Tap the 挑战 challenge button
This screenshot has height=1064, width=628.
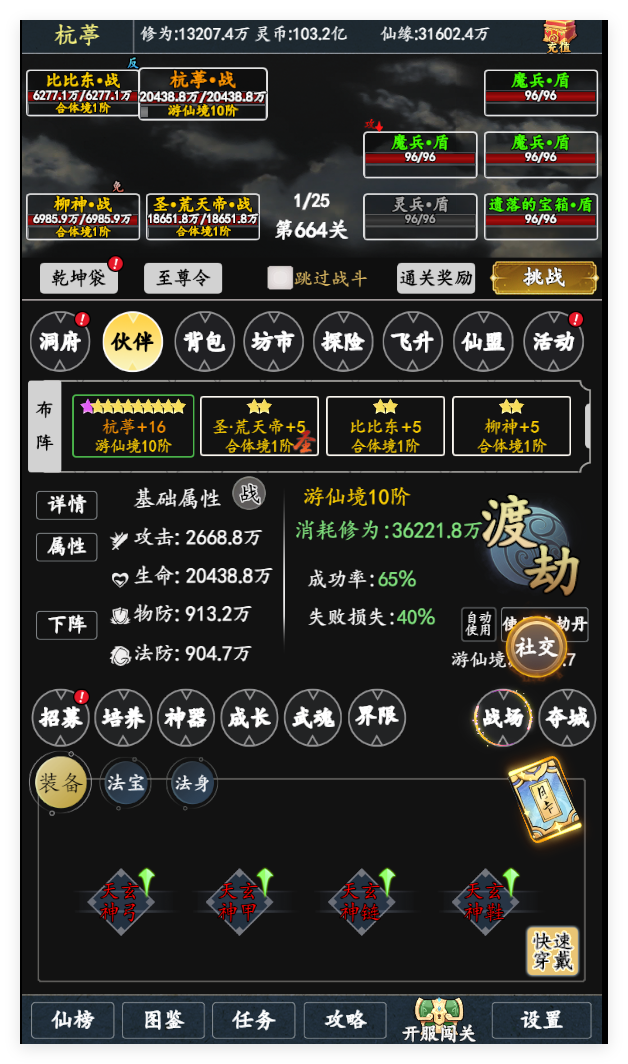coord(544,278)
